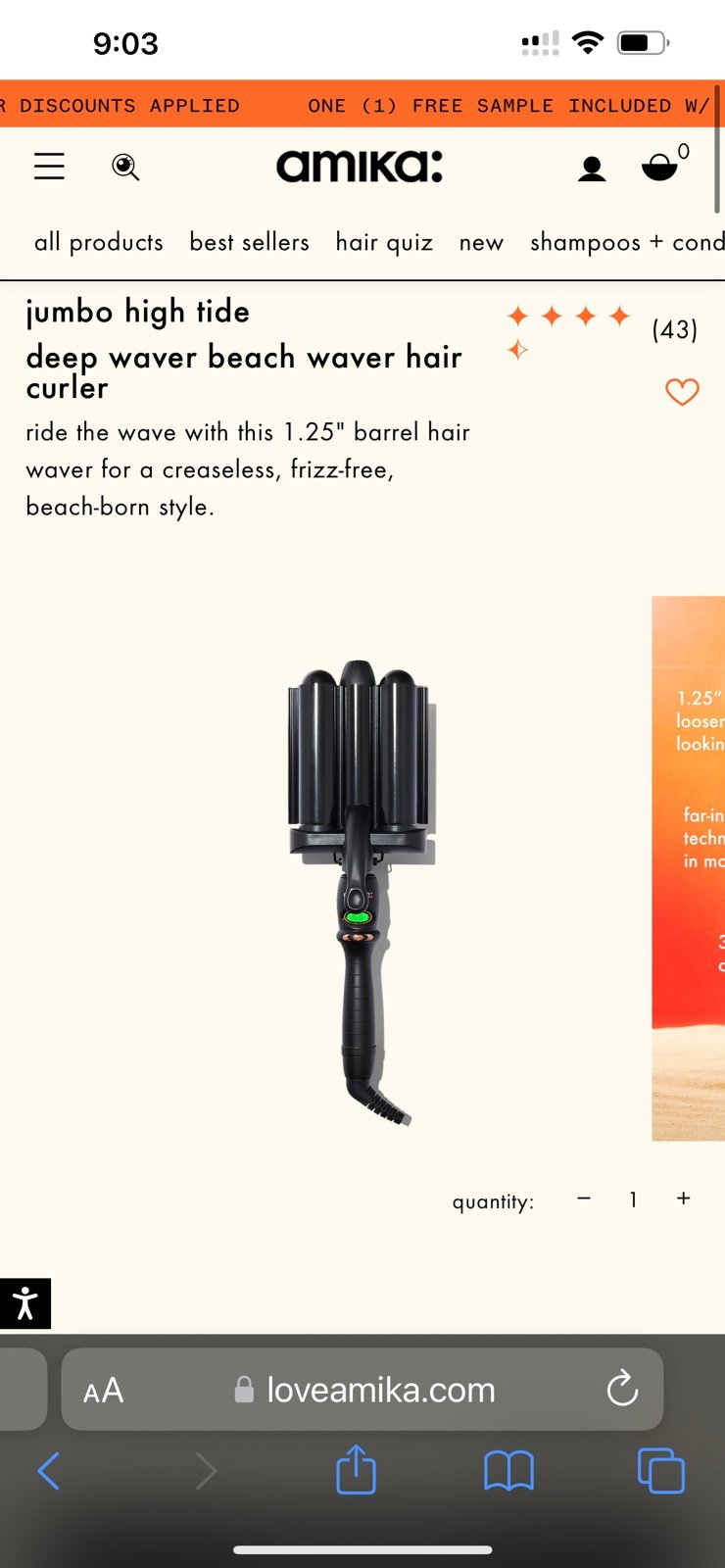
Task: Show all open Safari tabs
Action: coord(661,1470)
